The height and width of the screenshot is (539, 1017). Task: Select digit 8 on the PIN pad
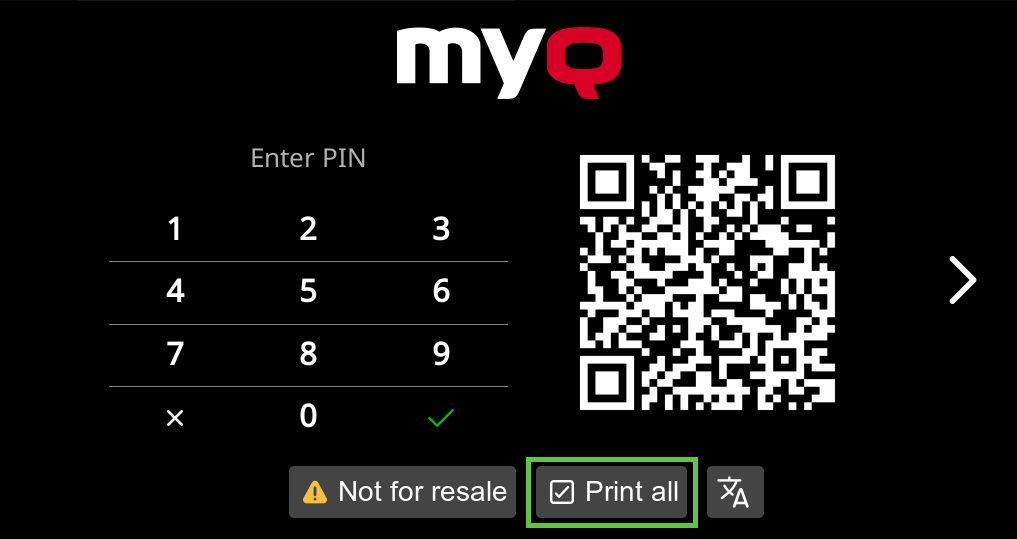coord(308,354)
